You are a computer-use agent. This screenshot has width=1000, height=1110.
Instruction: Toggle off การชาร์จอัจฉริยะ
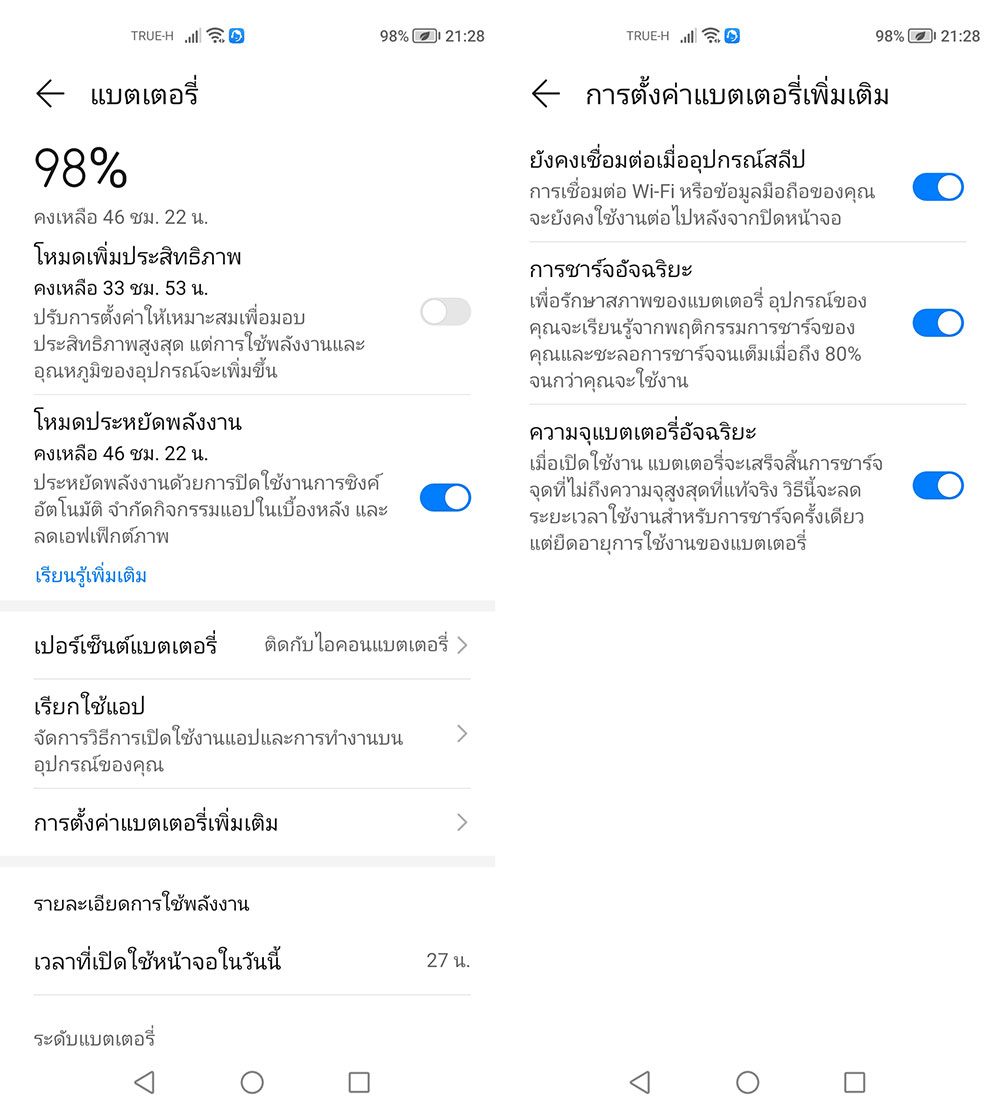coord(938,322)
